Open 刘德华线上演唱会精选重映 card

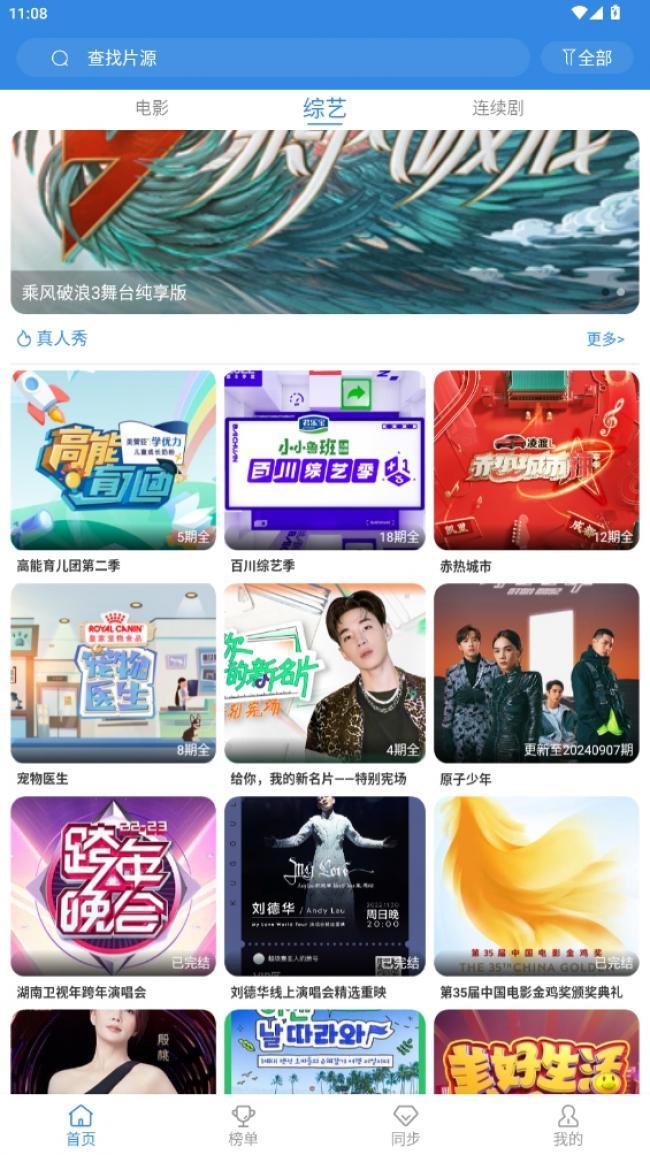tap(324, 886)
